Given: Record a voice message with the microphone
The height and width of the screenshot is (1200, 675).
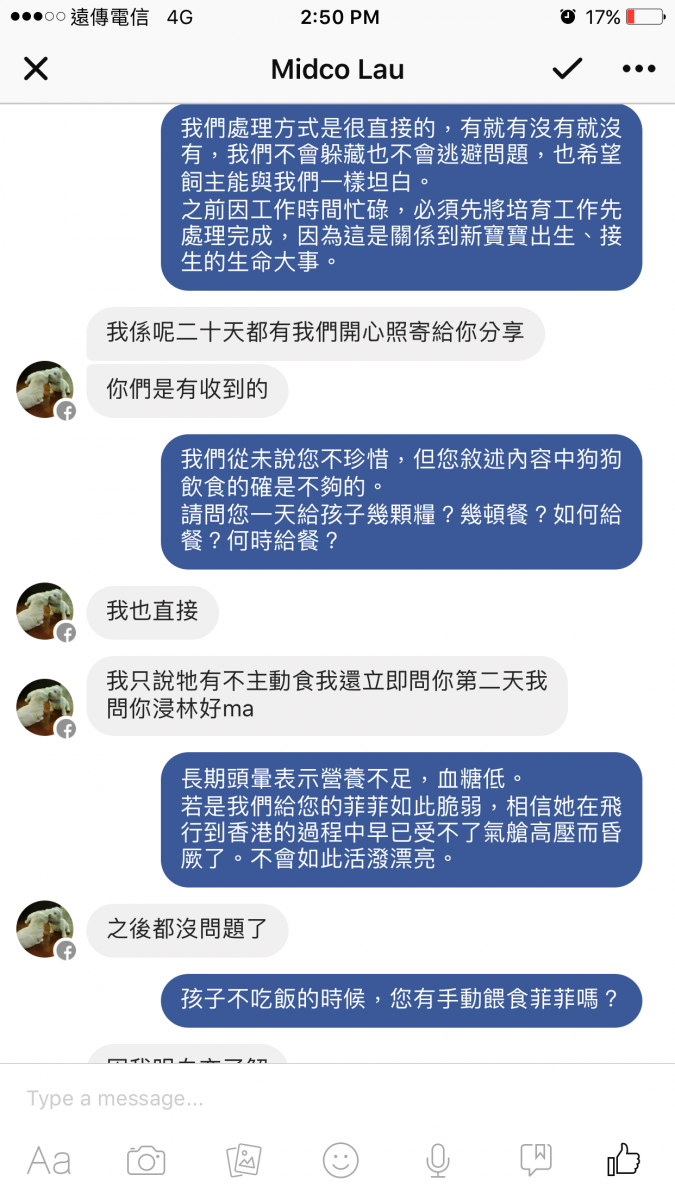Looking at the screenshot, I should (437, 1160).
